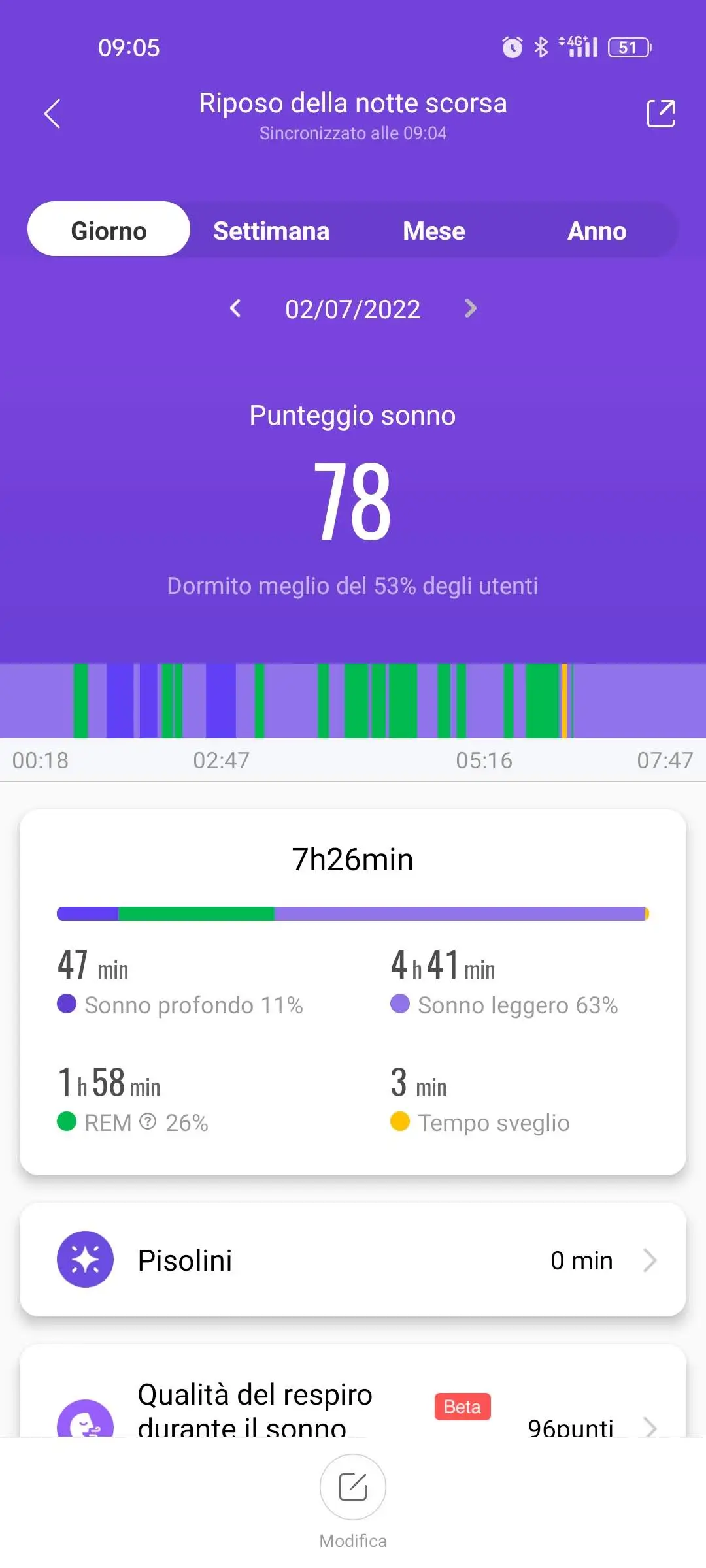
Task: Go to the previous day's sleep data
Action: (x=237, y=309)
